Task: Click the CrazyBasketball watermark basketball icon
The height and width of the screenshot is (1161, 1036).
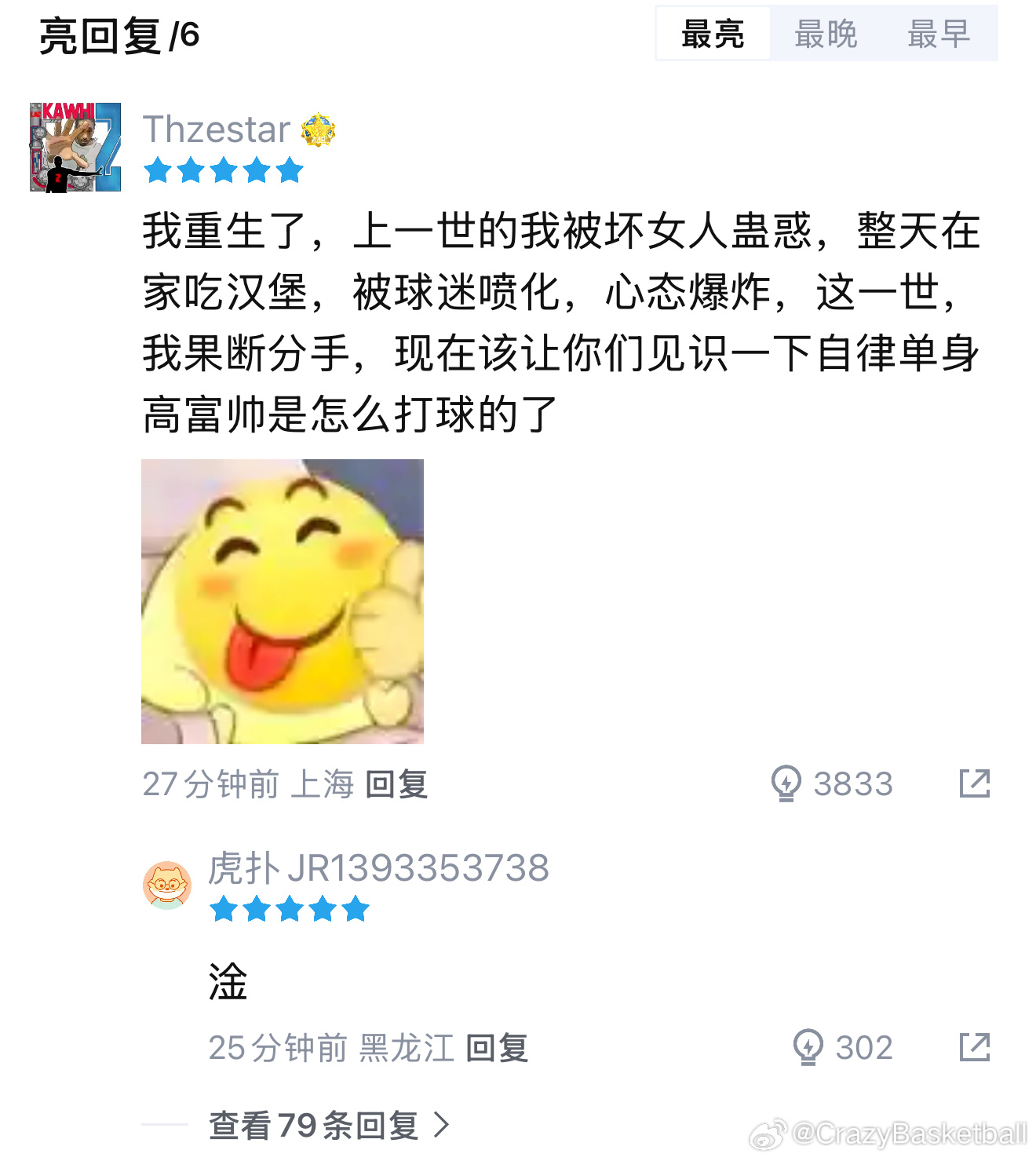Action: (767, 1134)
